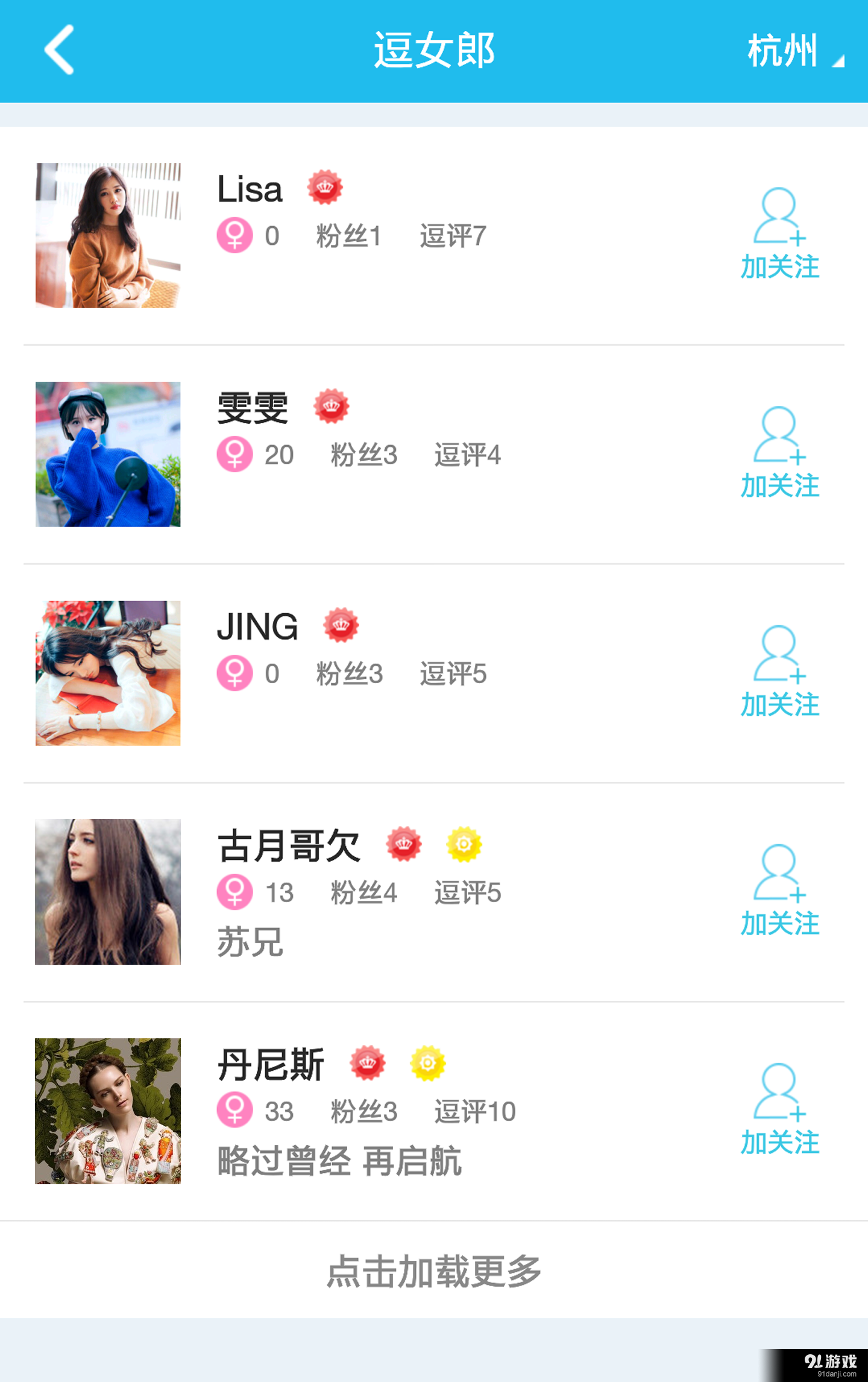Click the yellow badge beside 古月哥欠
Image resolution: width=868 pixels, height=1382 pixels.
click(x=463, y=845)
